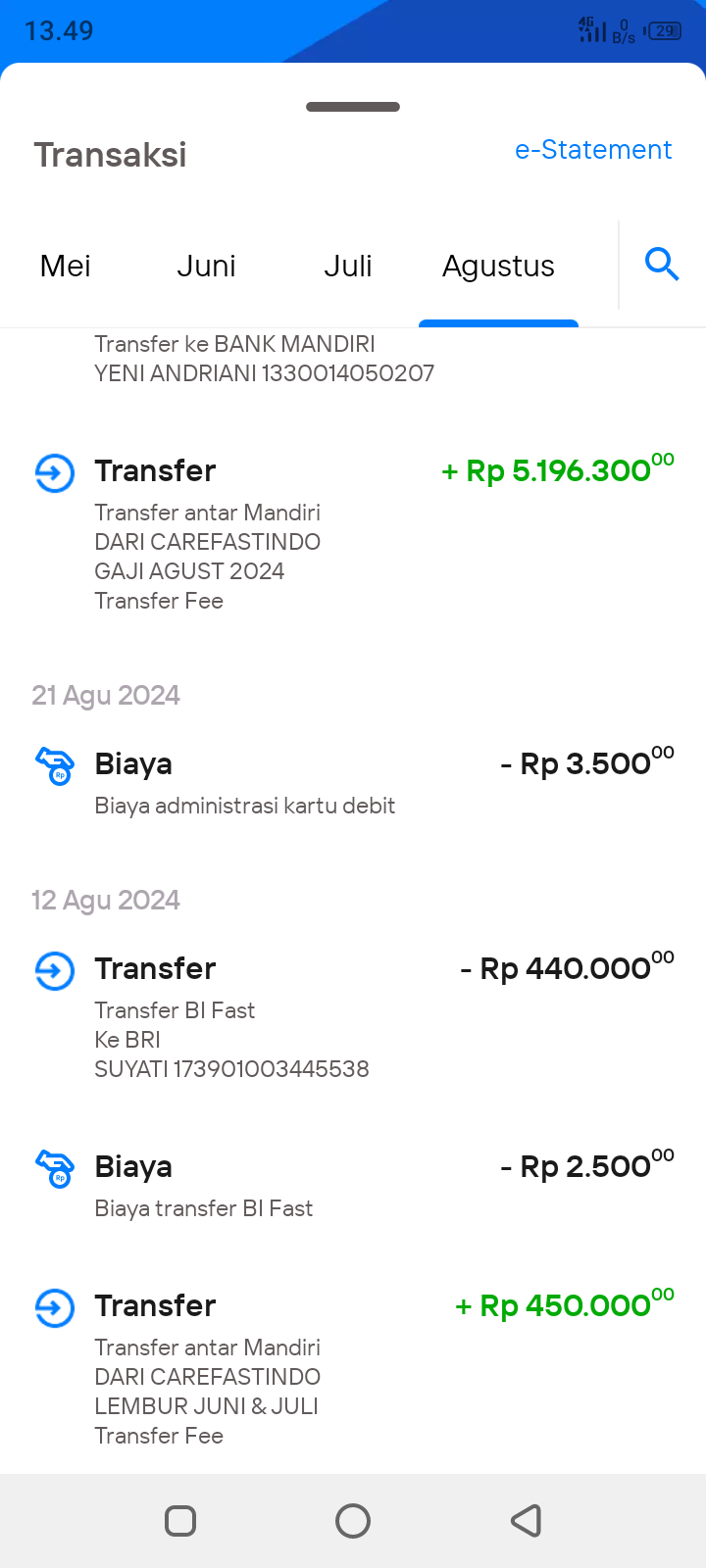The height and width of the screenshot is (1568, 706).
Task: Switch to the Mei tab
Action: pos(66,266)
